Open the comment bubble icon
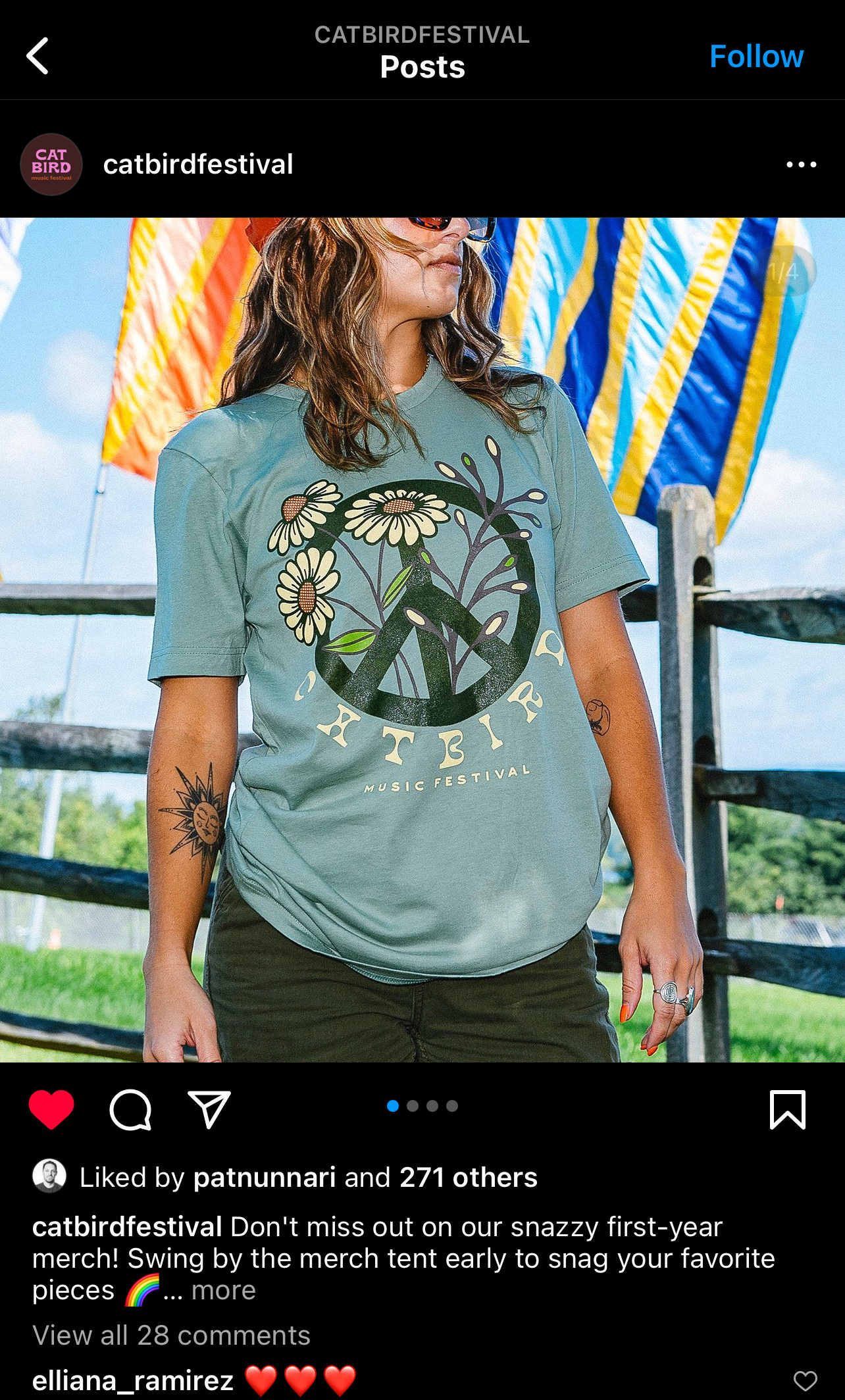 pyautogui.click(x=130, y=1109)
